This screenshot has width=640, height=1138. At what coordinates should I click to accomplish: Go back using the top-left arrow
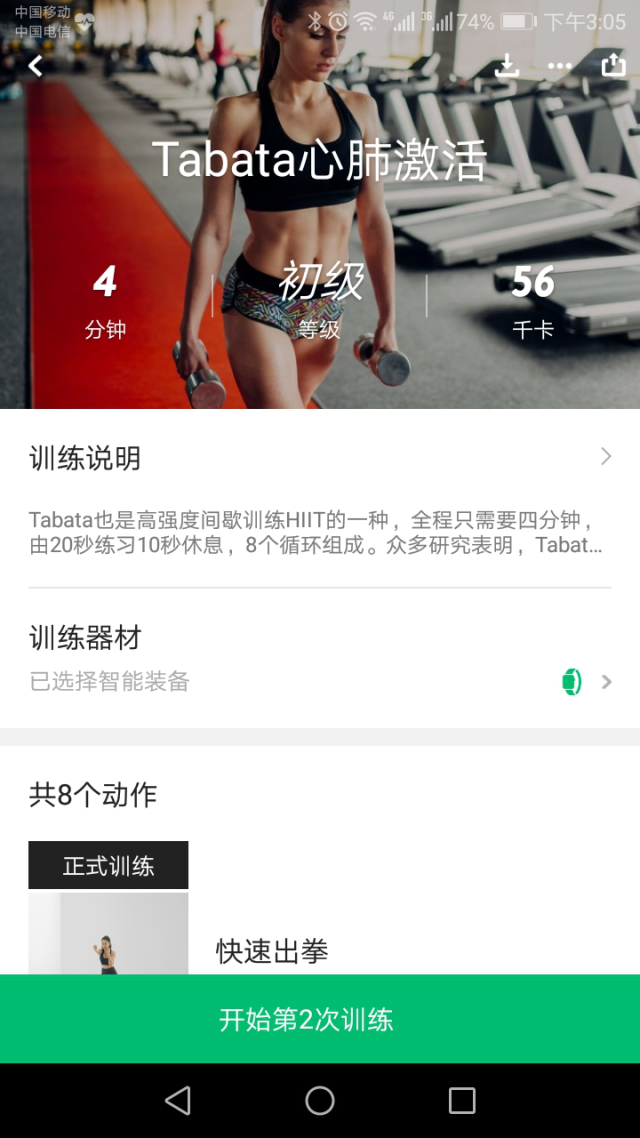pos(36,66)
